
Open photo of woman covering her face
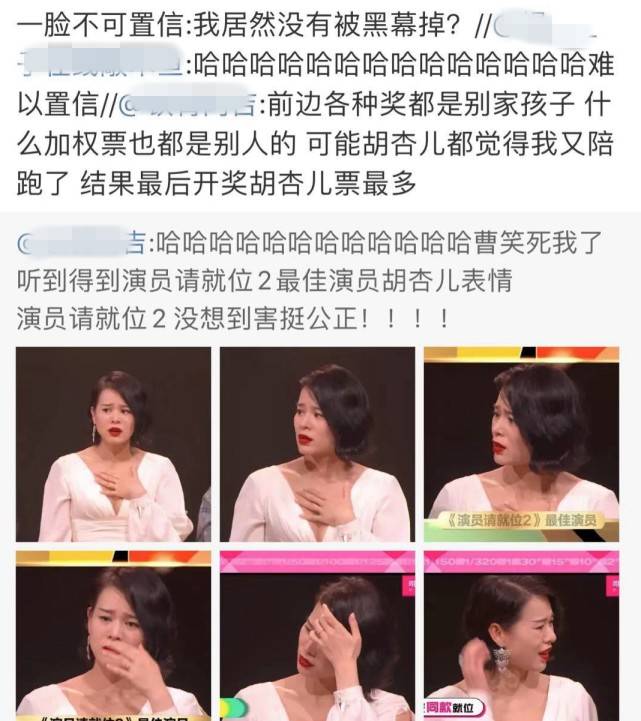pos(317,635)
